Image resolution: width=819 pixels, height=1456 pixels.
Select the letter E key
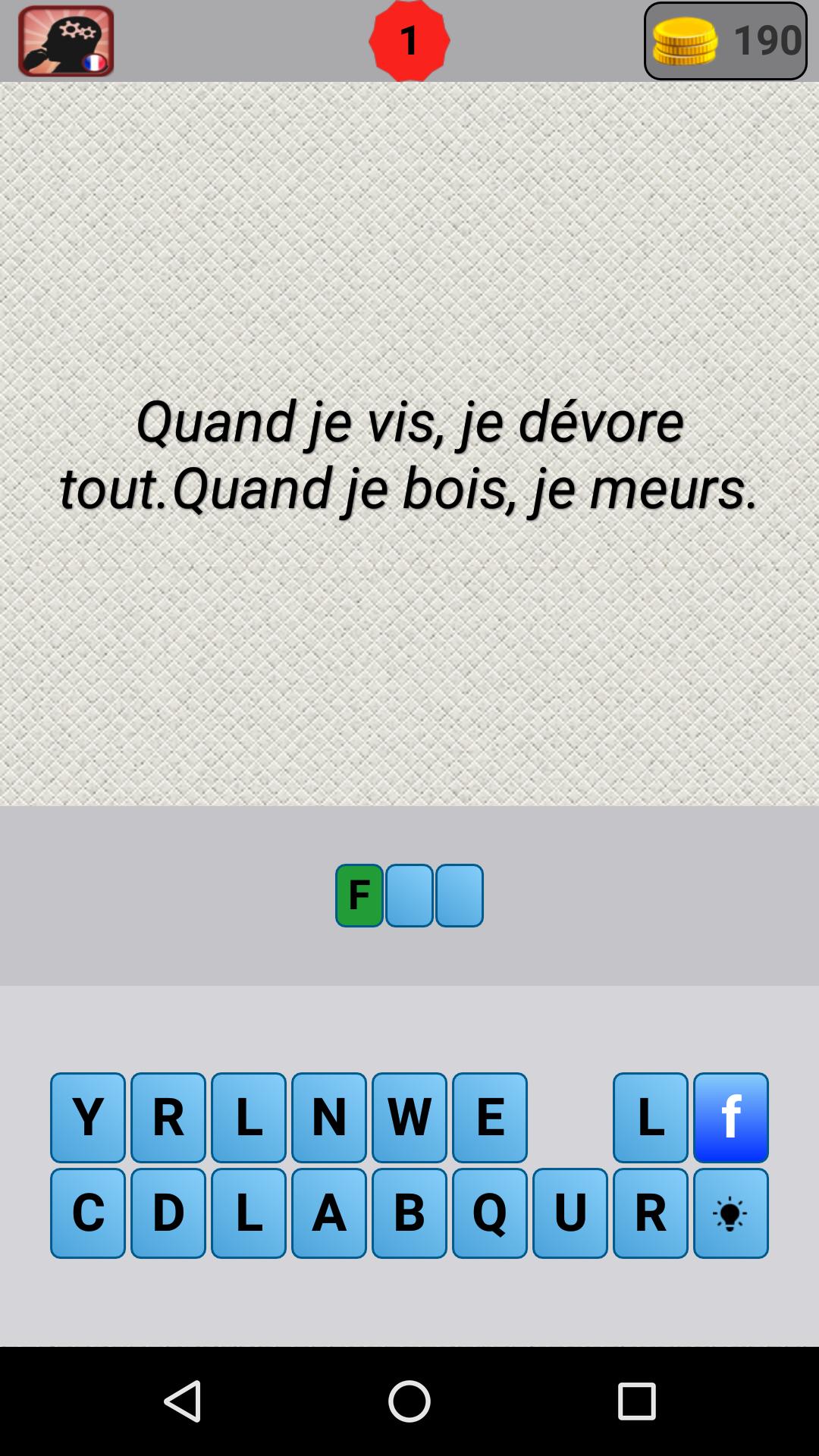tap(489, 1116)
